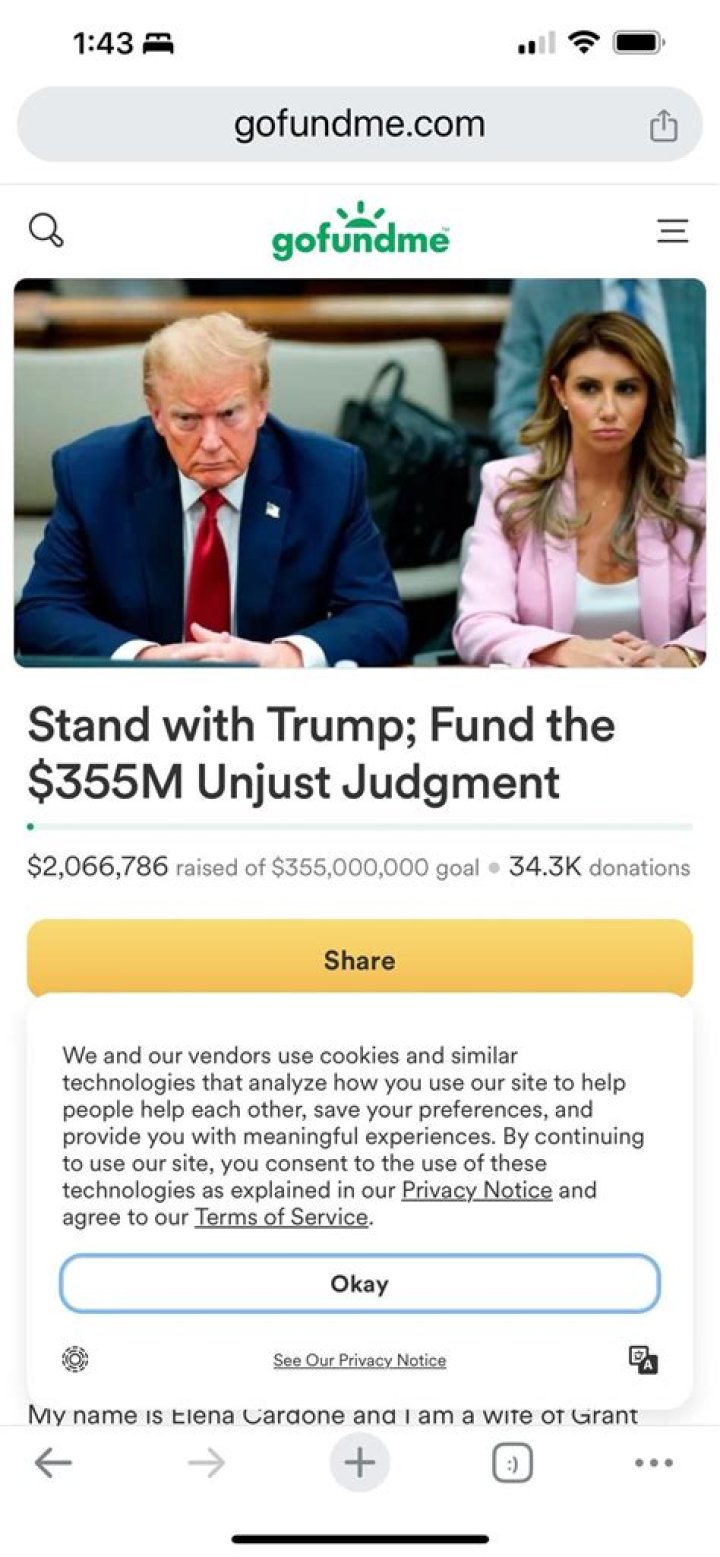The width and height of the screenshot is (720, 1557).
Task: Open the Trump campaign header photo
Action: point(359,472)
